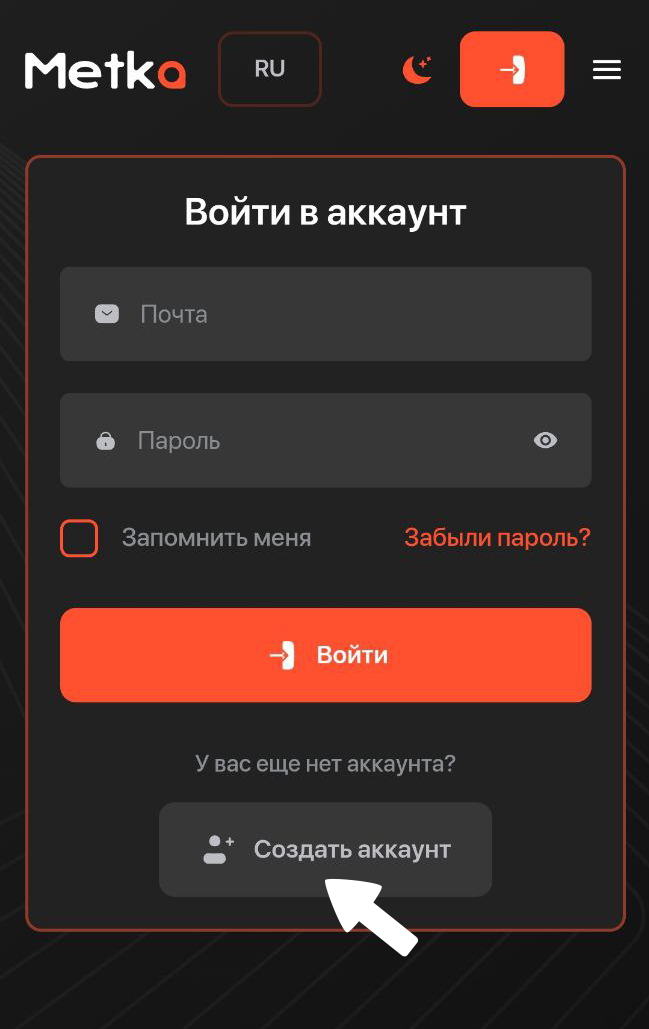Show password with the eye icon
Viewport: 649px width, 1029px height.
(x=545, y=440)
